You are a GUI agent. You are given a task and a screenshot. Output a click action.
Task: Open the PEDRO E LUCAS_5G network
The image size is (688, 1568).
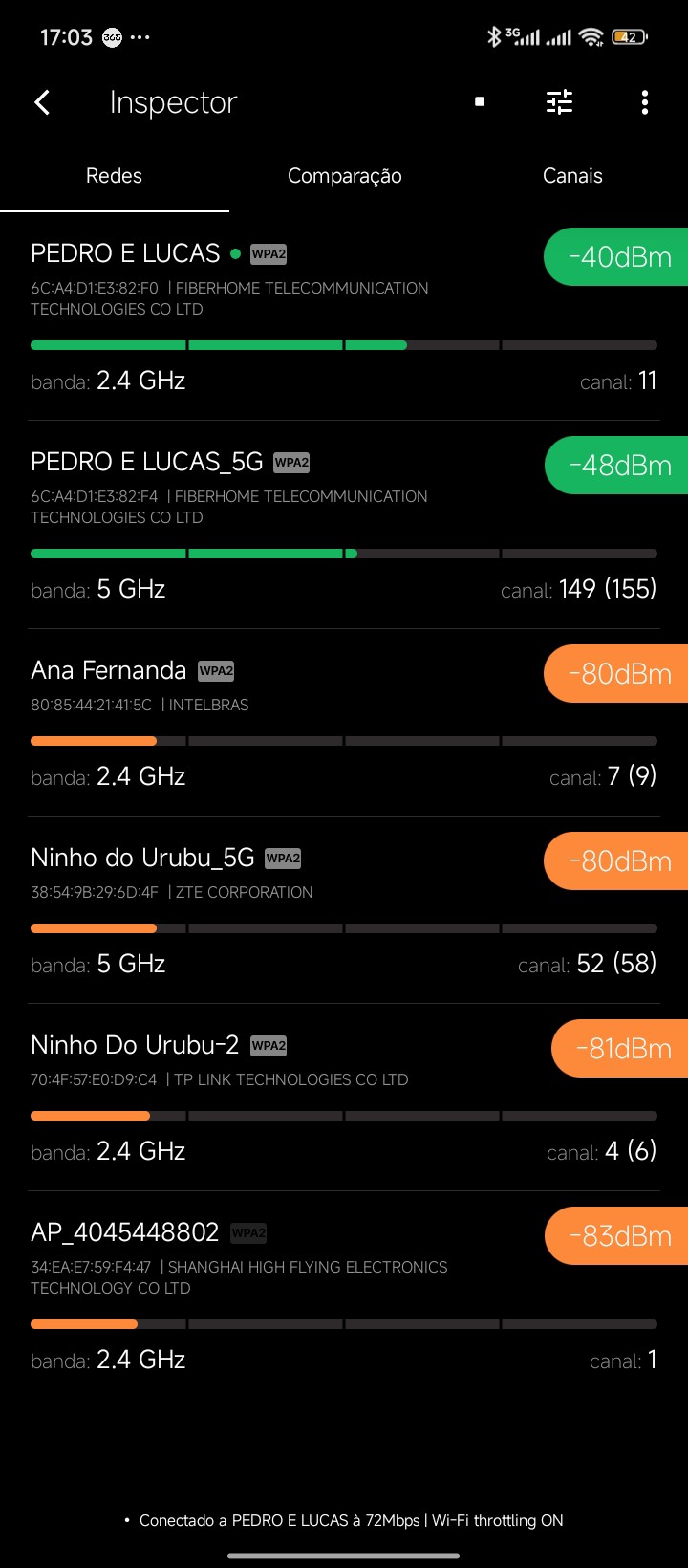click(x=287, y=524)
